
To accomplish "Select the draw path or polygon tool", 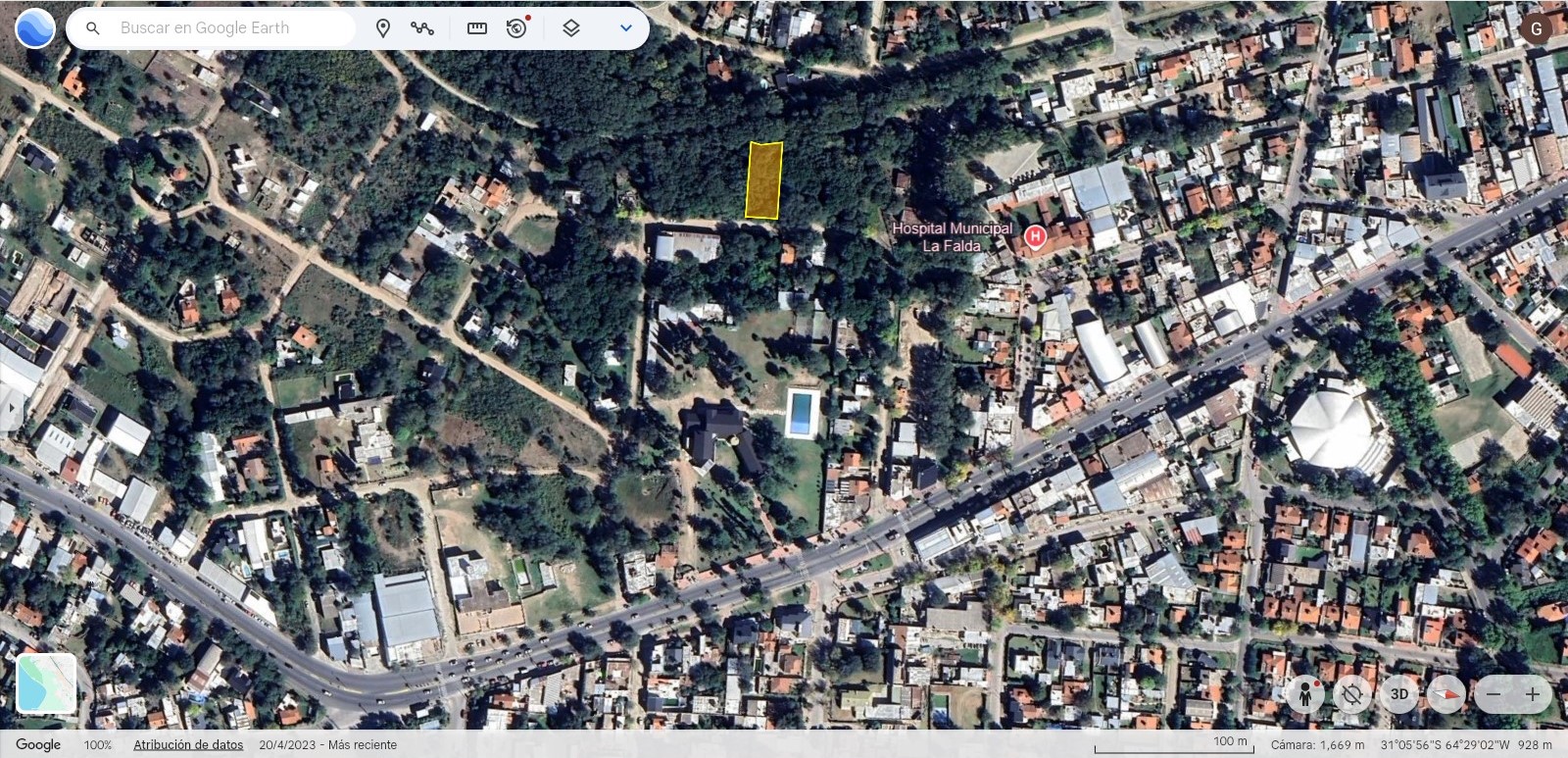I will coord(422,28).
